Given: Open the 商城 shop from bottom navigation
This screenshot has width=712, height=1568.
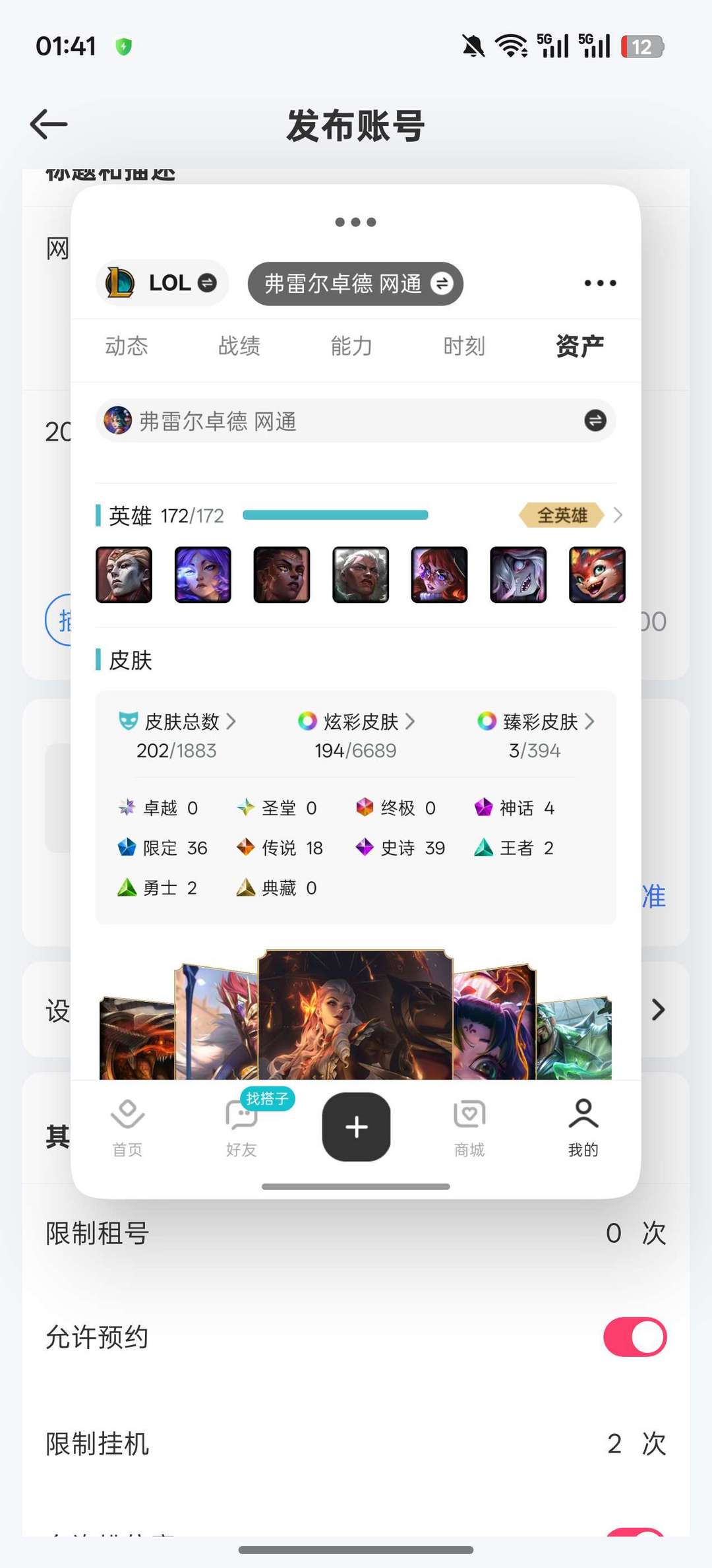Looking at the screenshot, I should click(x=469, y=1126).
